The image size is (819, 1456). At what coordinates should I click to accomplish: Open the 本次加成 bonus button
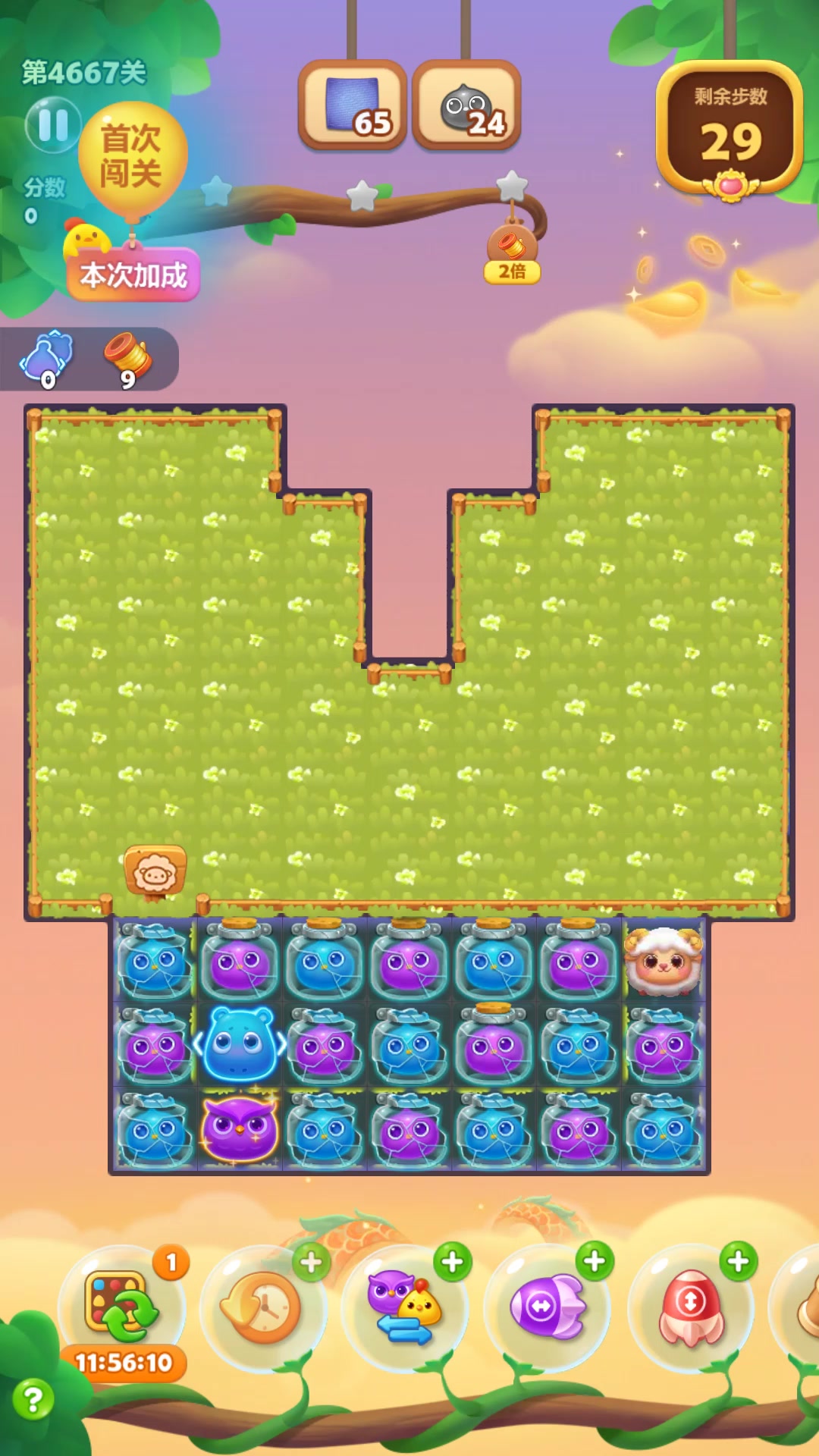tap(133, 275)
